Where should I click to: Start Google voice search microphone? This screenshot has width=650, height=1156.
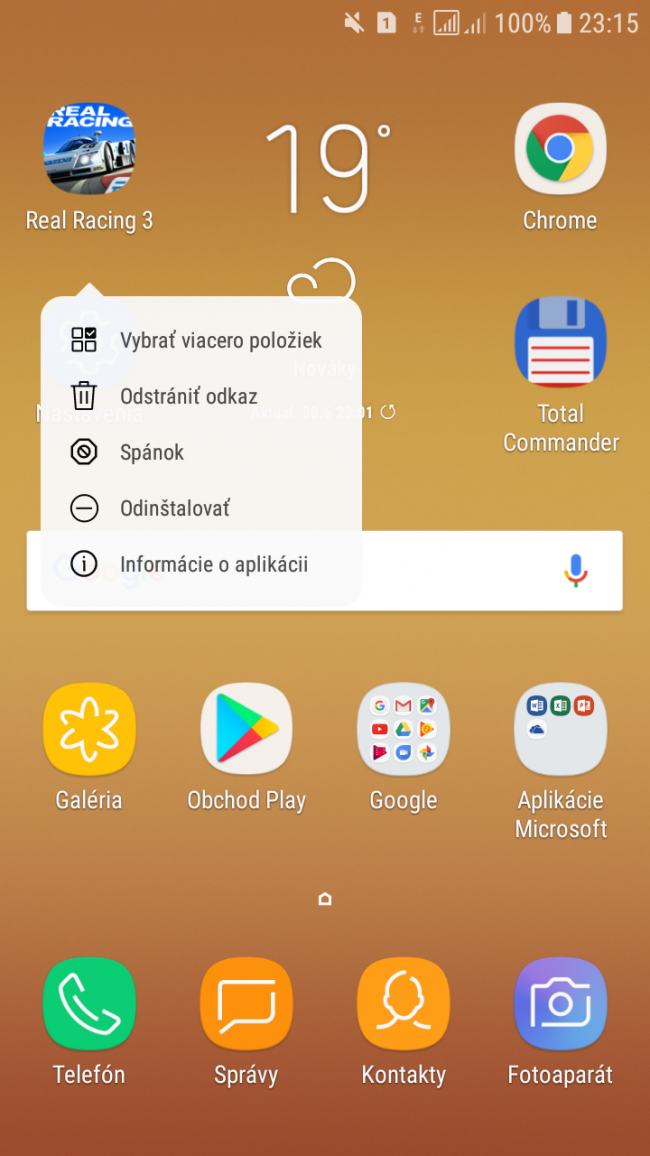coord(576,571)
